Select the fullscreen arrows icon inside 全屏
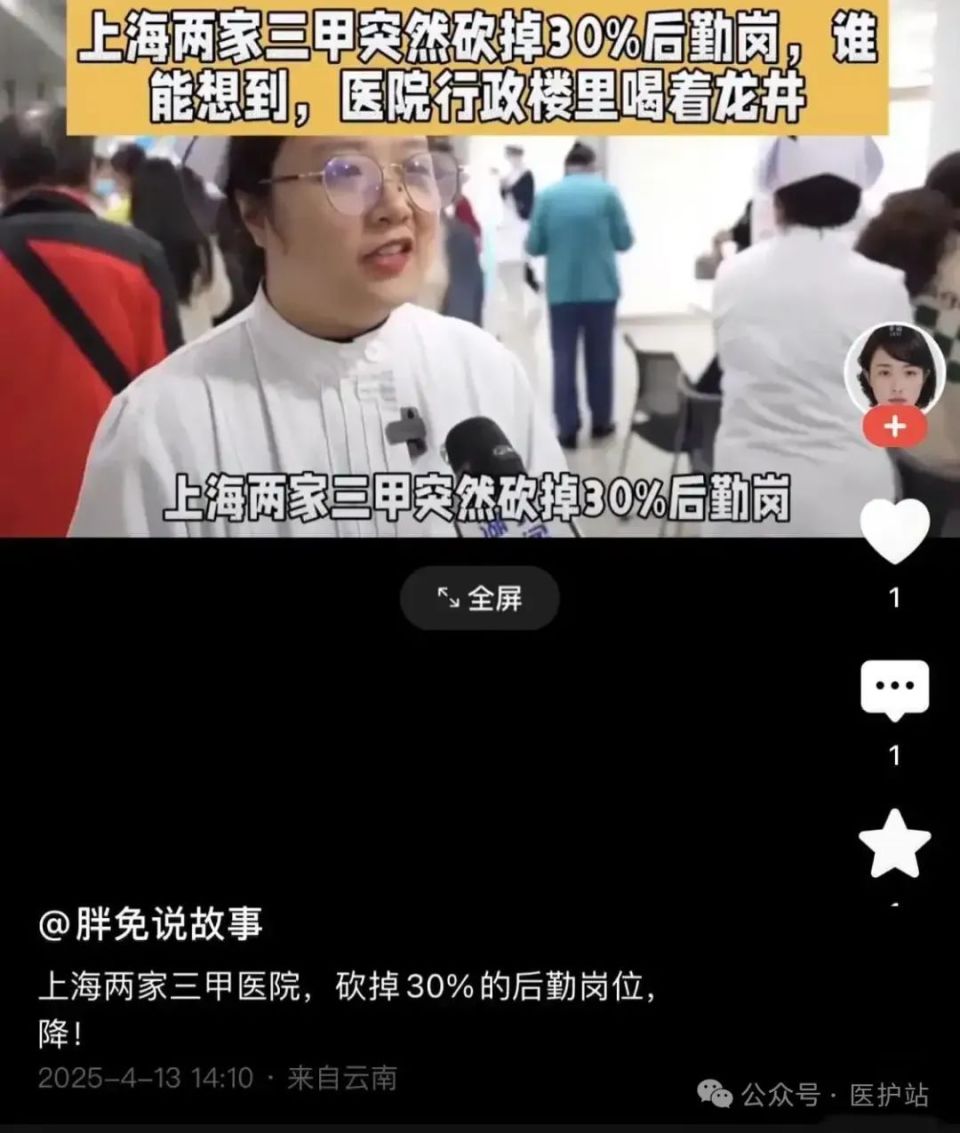This screenshot has width=960, height=1133. coord(451,596)
